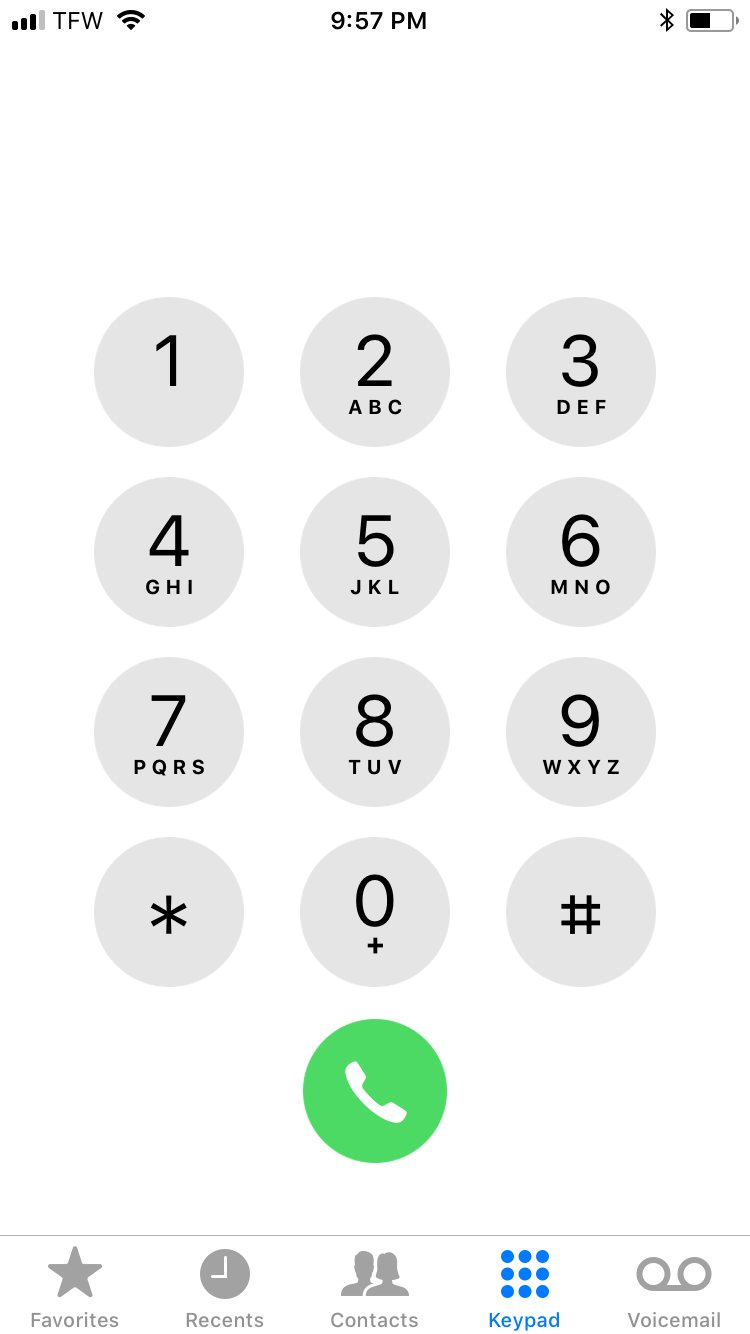Dial the 0 key
The width and height of the screenshot is (750, 1334).
(x=375, y=911)
